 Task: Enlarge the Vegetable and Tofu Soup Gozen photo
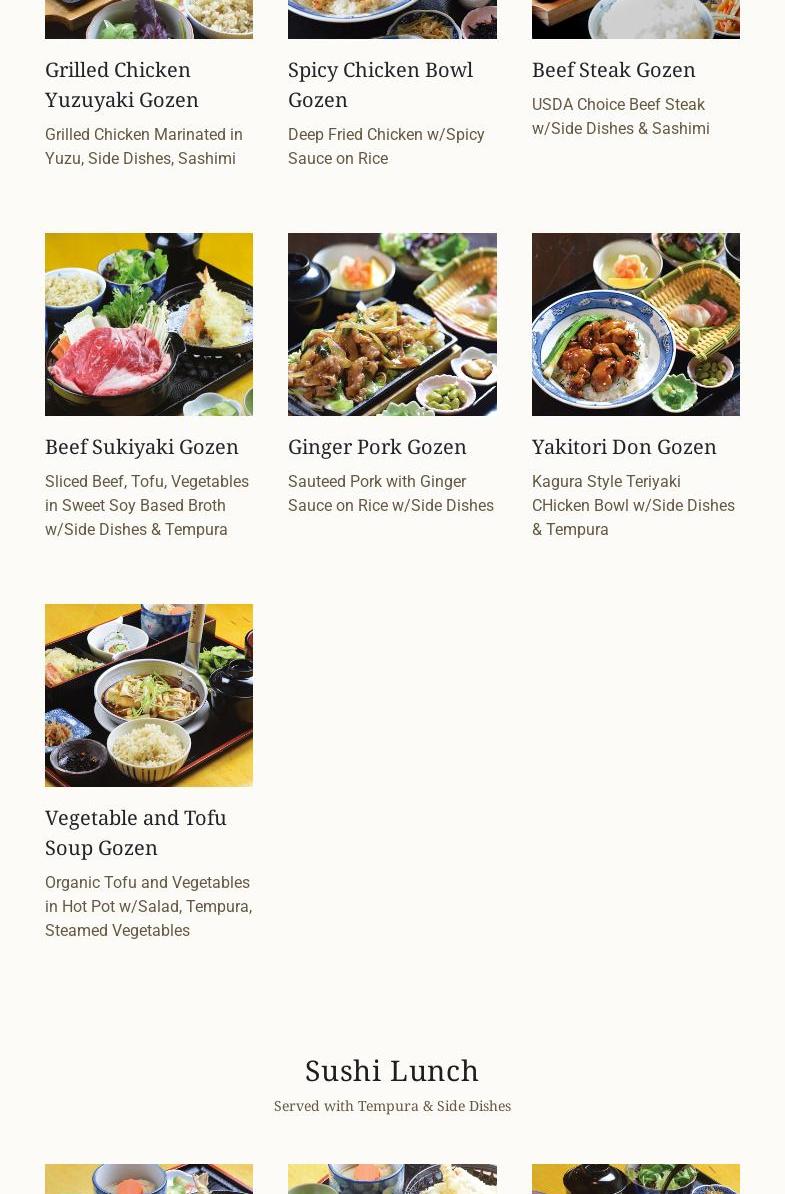pos(149,695)
